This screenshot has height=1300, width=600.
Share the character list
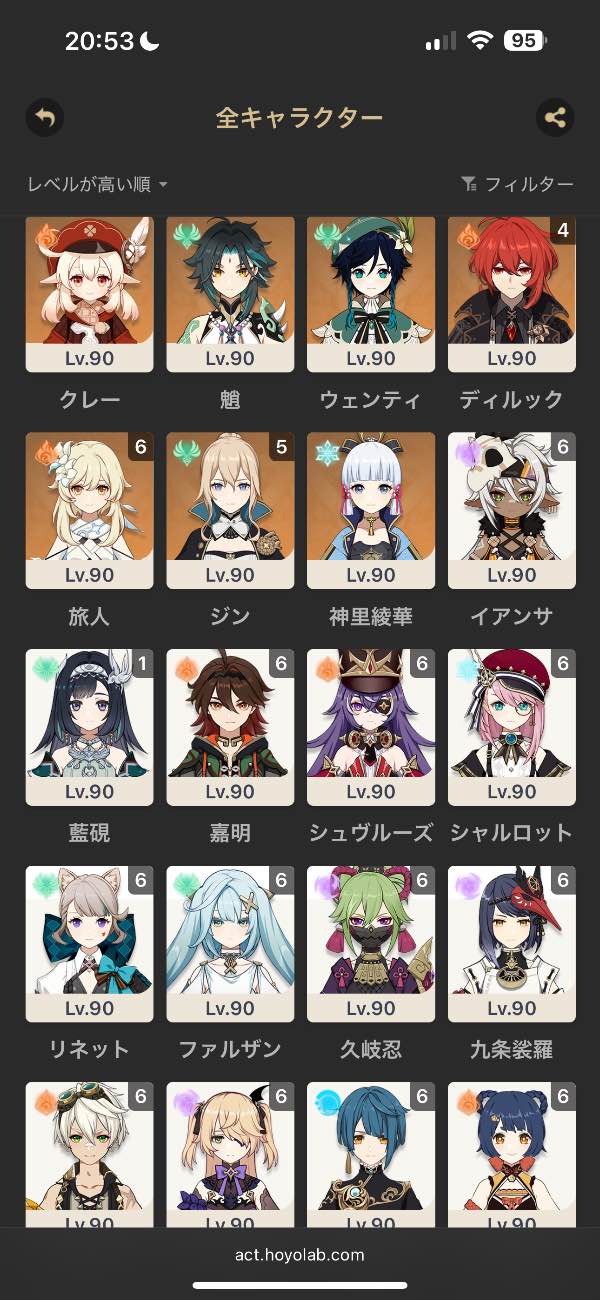pos(555,118)
